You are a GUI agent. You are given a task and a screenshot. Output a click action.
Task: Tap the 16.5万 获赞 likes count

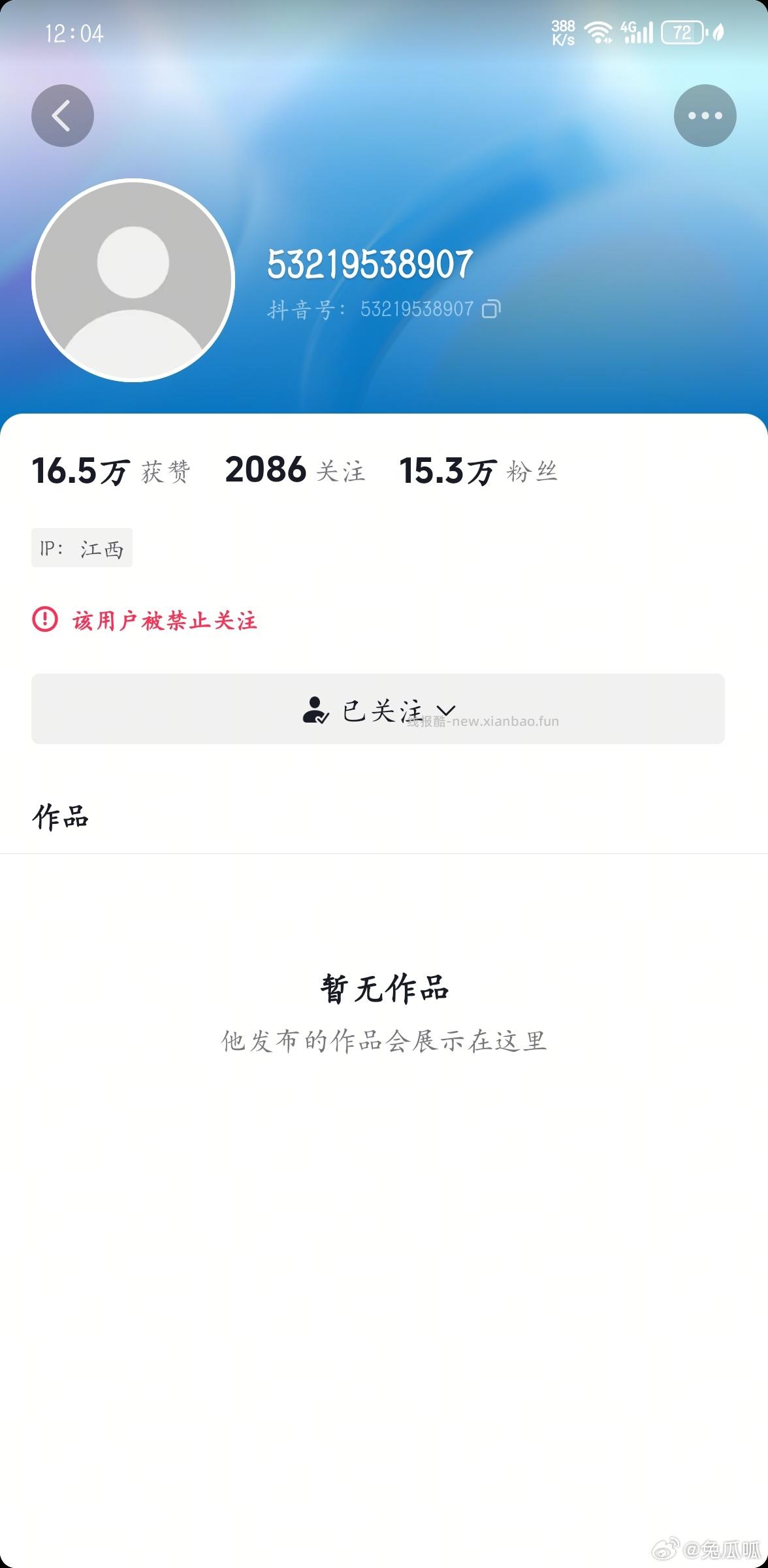click(x=111, y=470)
